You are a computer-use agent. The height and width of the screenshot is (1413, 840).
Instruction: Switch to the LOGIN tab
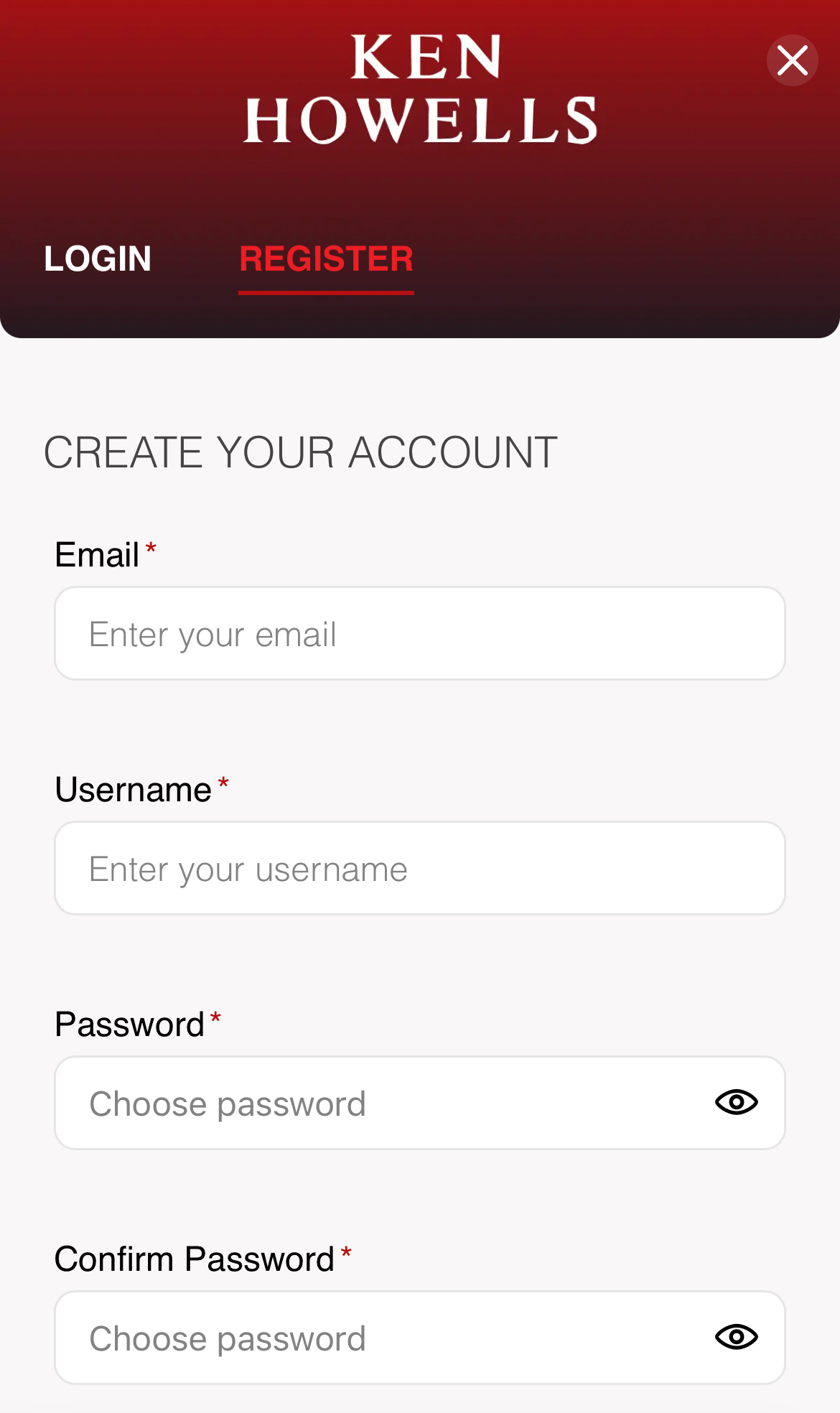(97, 258)
